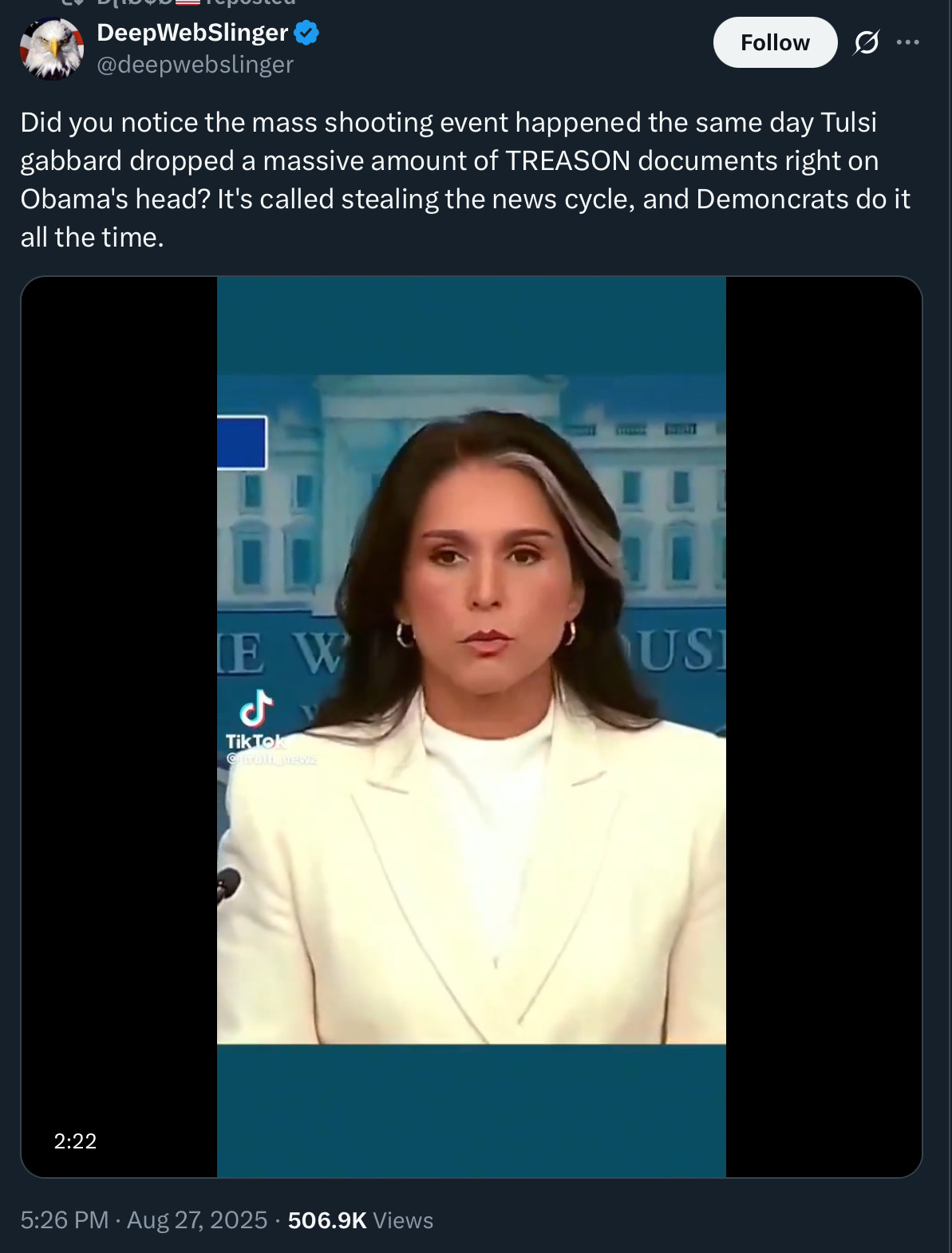This screenshot has height=1253, width=952.
Task: Open the Grok icon next to Follow
Action: 866,42
